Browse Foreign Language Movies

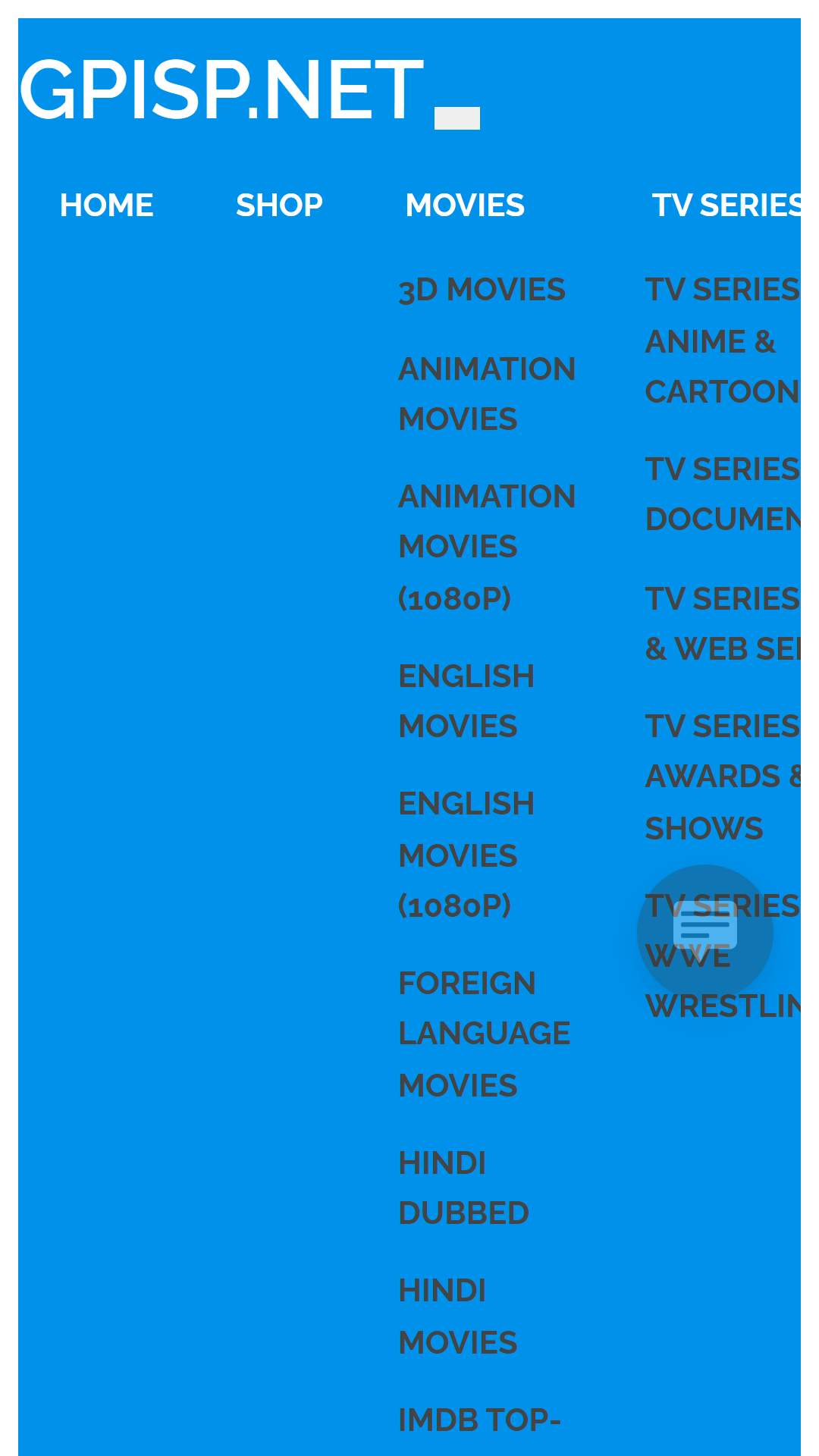click(x=484, y=1034)
